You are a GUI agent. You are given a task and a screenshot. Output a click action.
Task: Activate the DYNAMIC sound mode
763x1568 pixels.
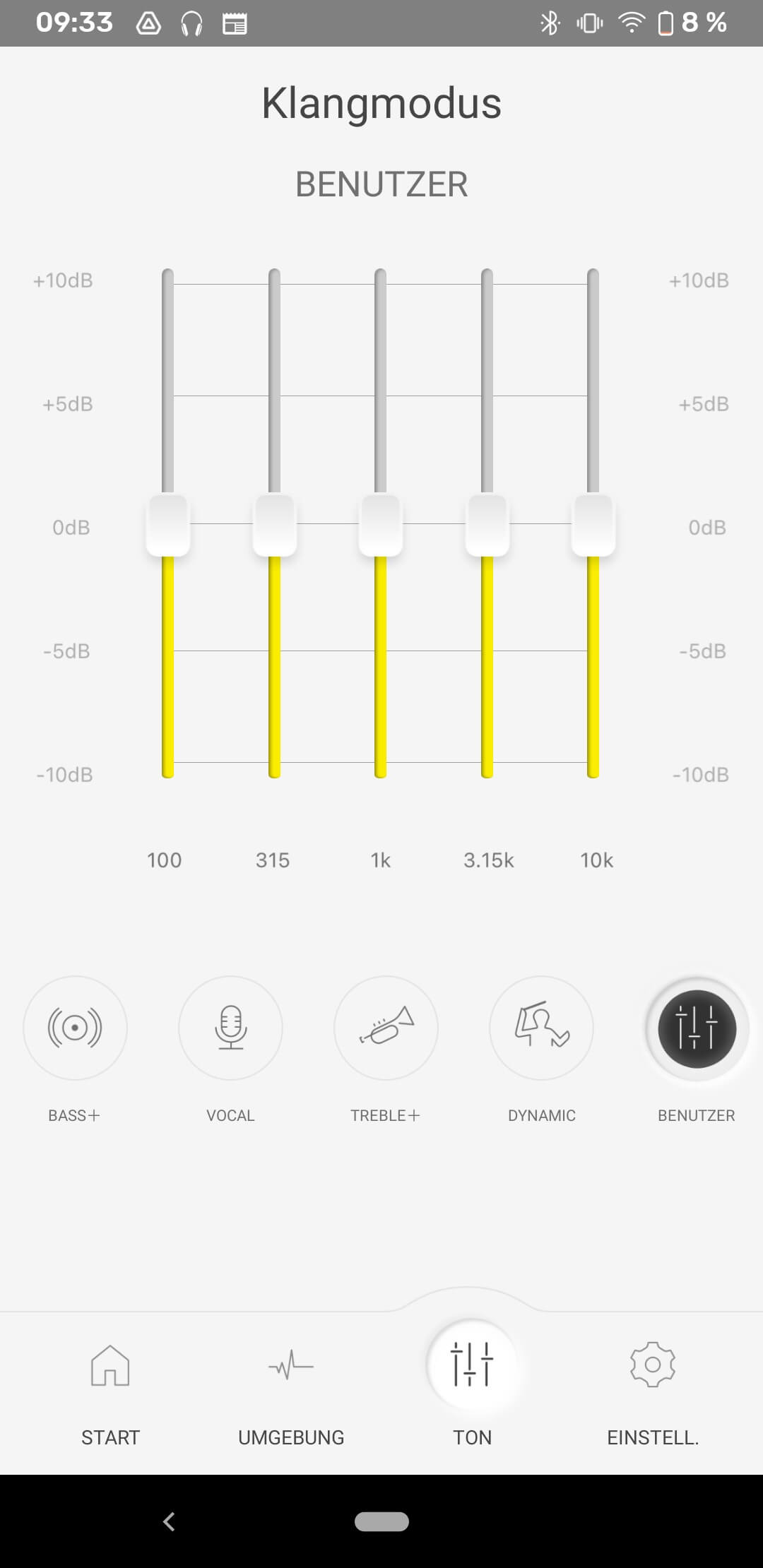[541, 1028]
